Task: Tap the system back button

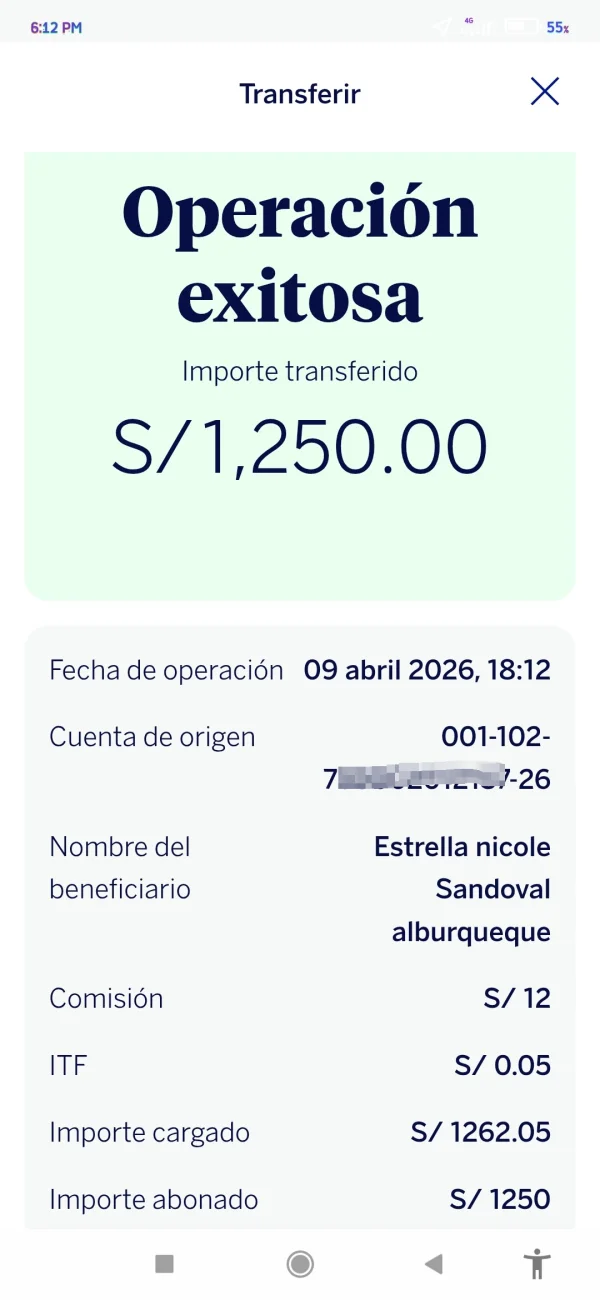Action: 433,1264
